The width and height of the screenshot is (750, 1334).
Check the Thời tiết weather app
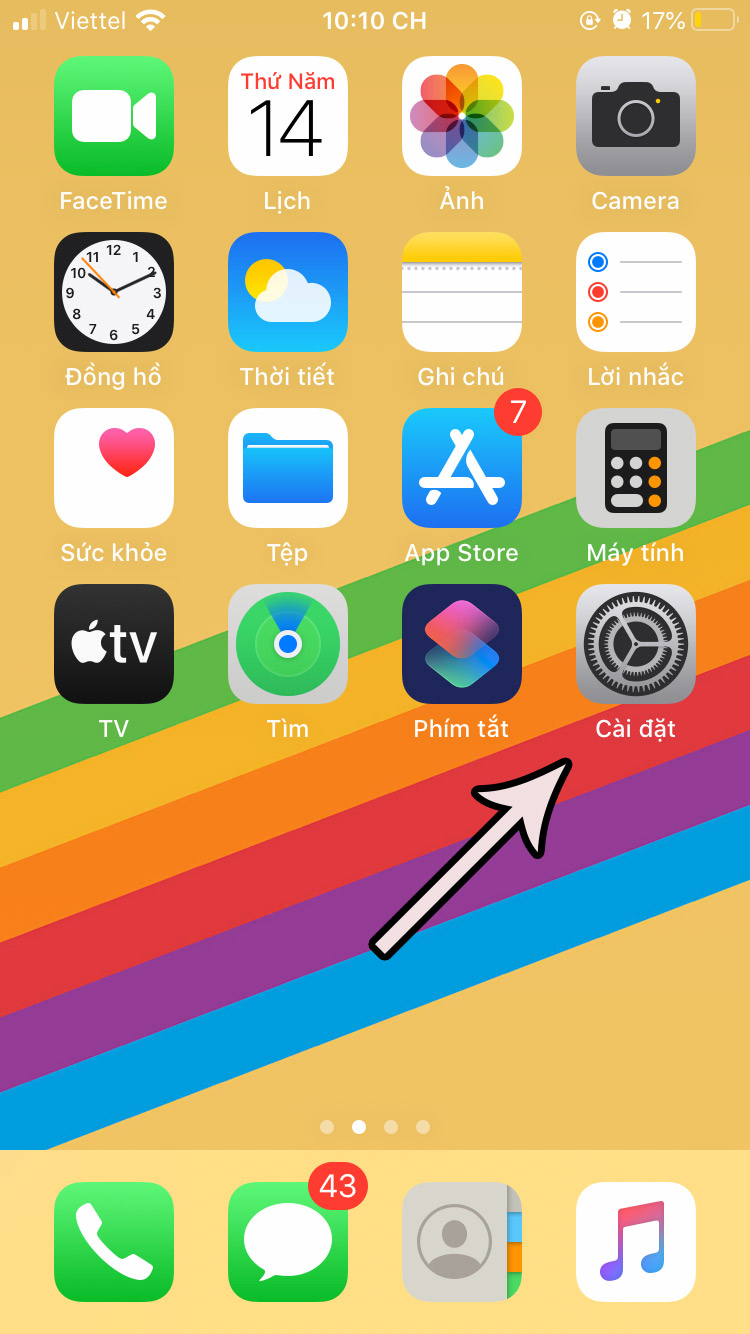tap(288, 292)
